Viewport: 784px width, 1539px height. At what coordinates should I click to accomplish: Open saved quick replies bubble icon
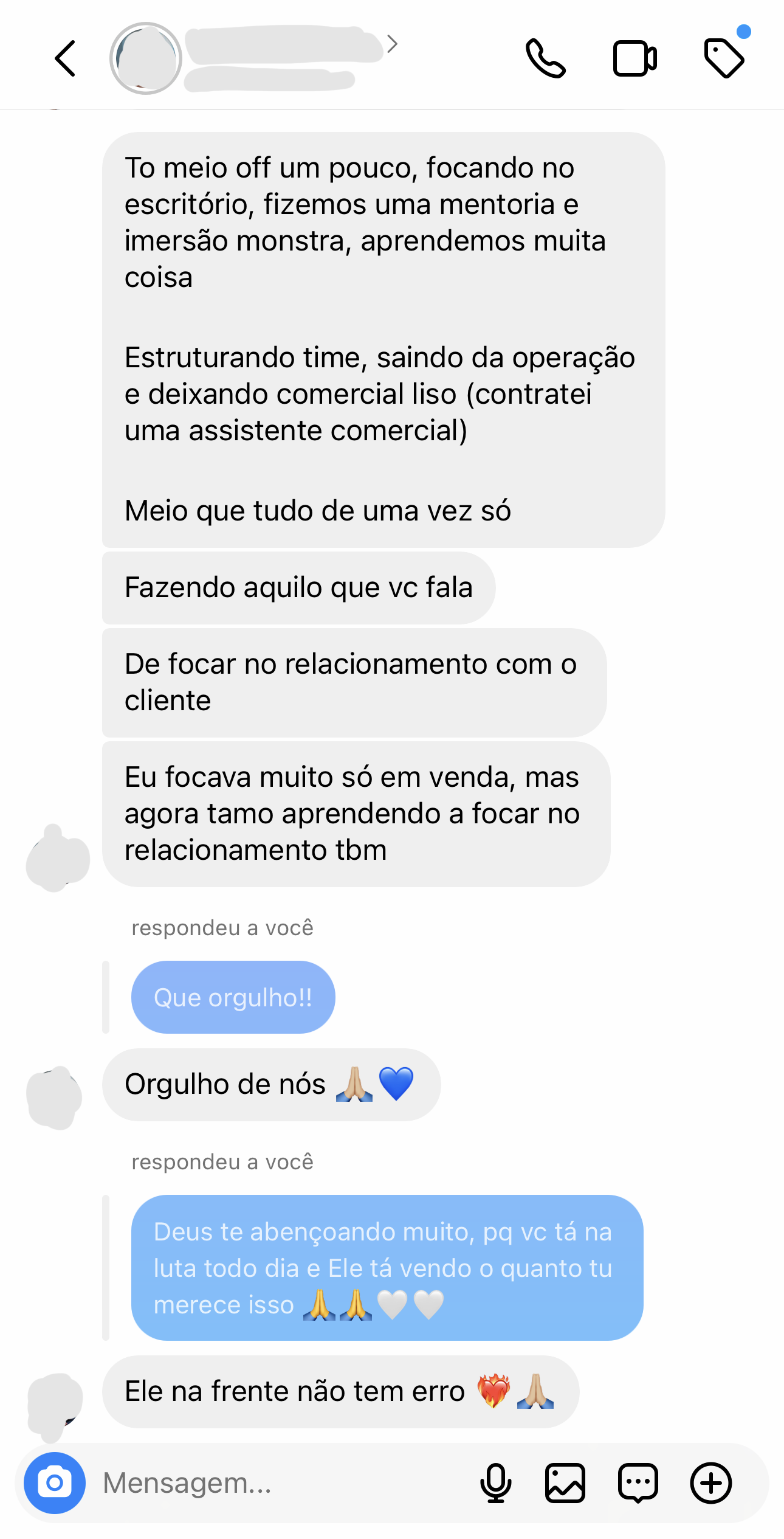coord(638,1482)
